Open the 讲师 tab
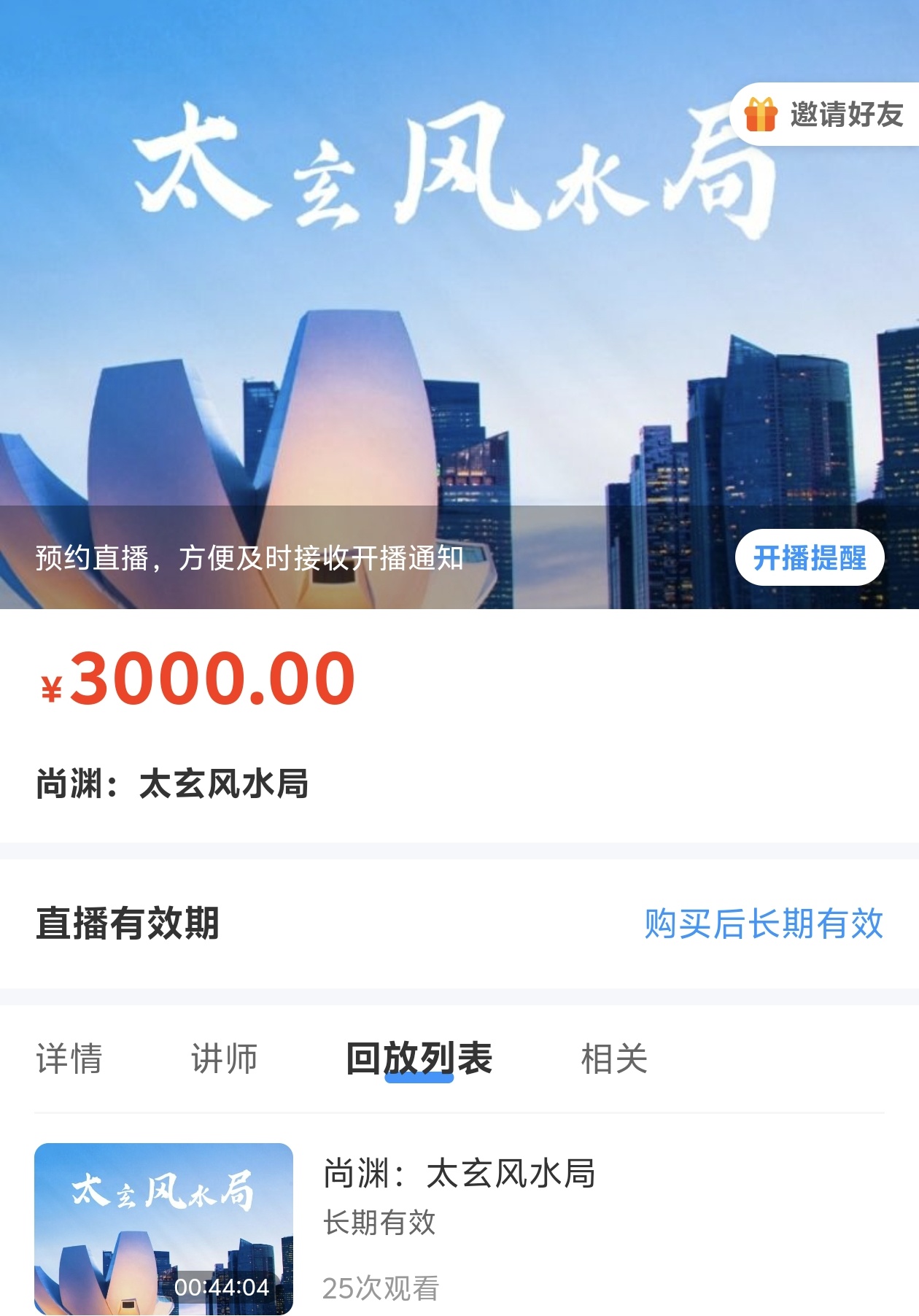Viewport: 919px width, 1316px height. tap(224, 1058)
